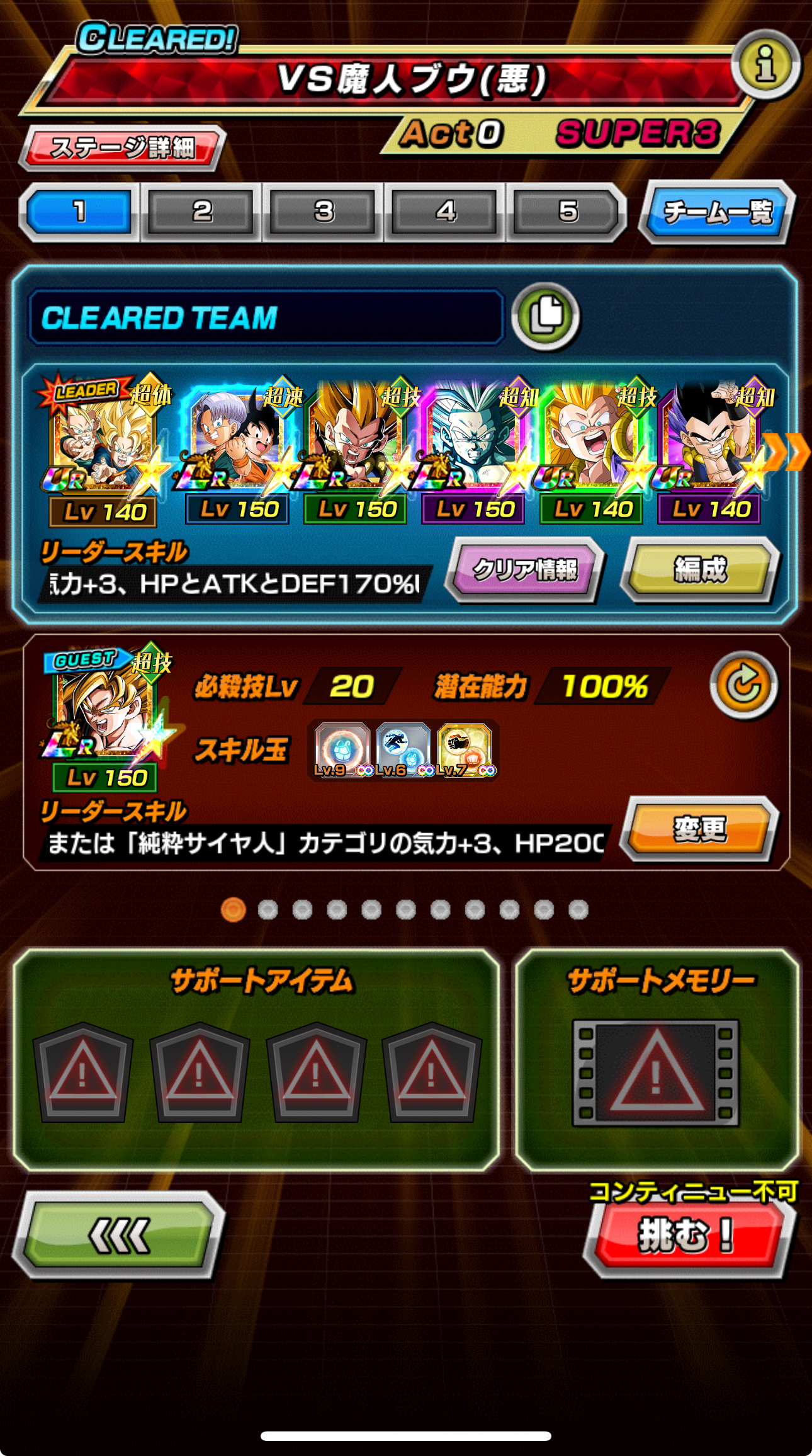The width and height of the screenshot is (812, 1456).
Task: Select the first support item slot
Action: point(83,1072)
